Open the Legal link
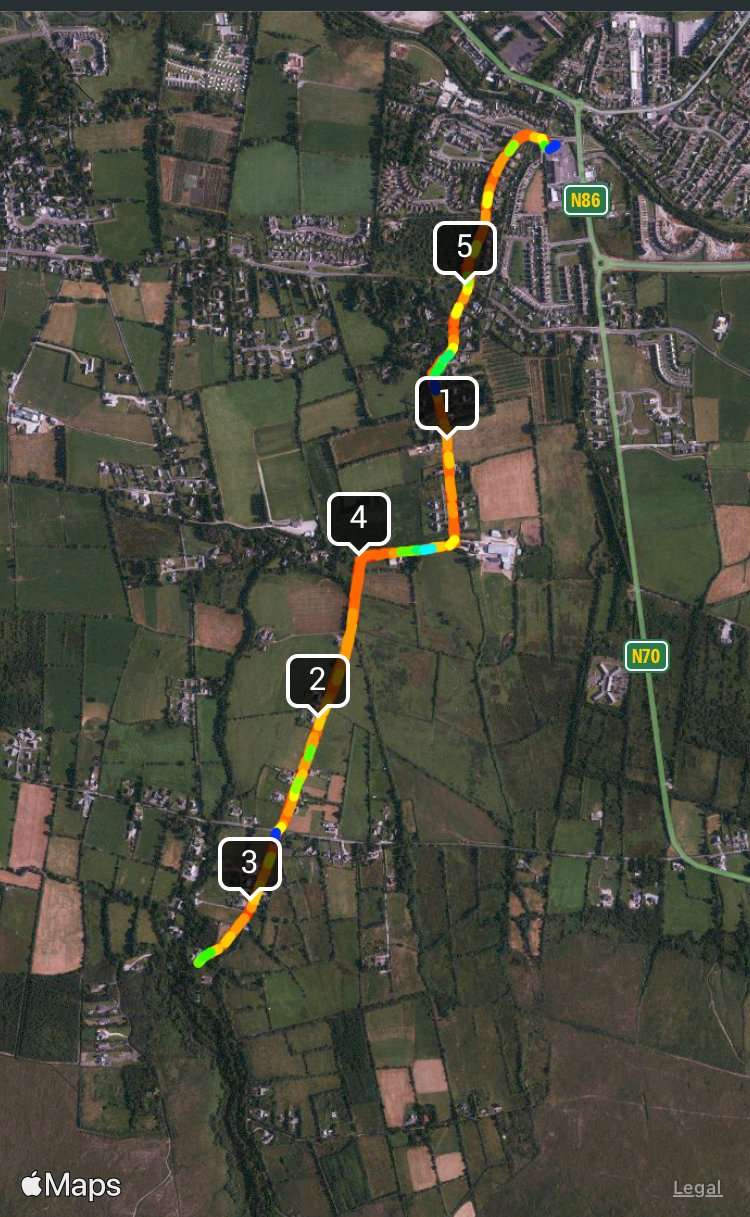Image resolution: width=750 pixels, height=1217 pixels. point(697,1188)
